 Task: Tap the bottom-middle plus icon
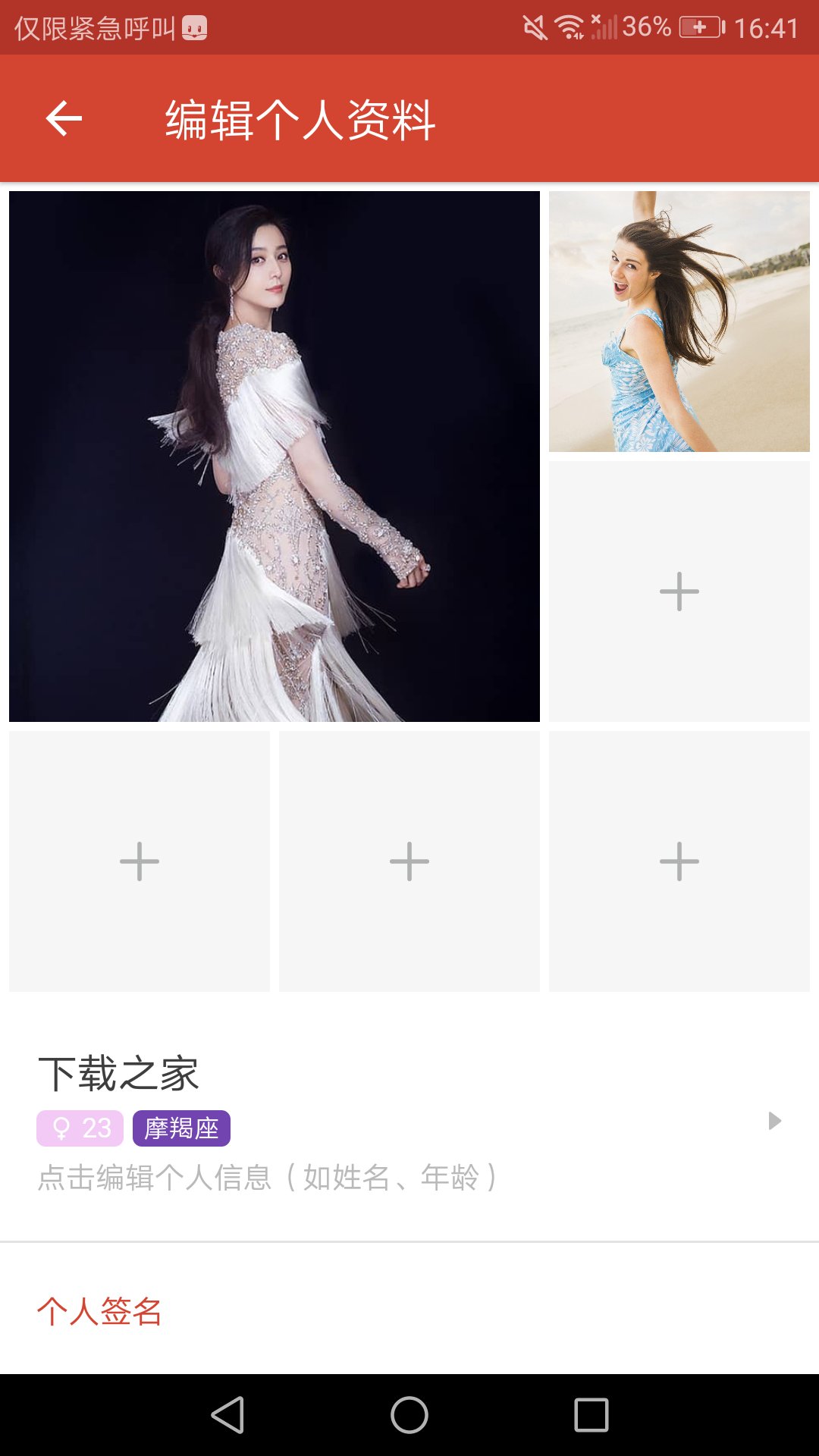click(x=409, y=861)
